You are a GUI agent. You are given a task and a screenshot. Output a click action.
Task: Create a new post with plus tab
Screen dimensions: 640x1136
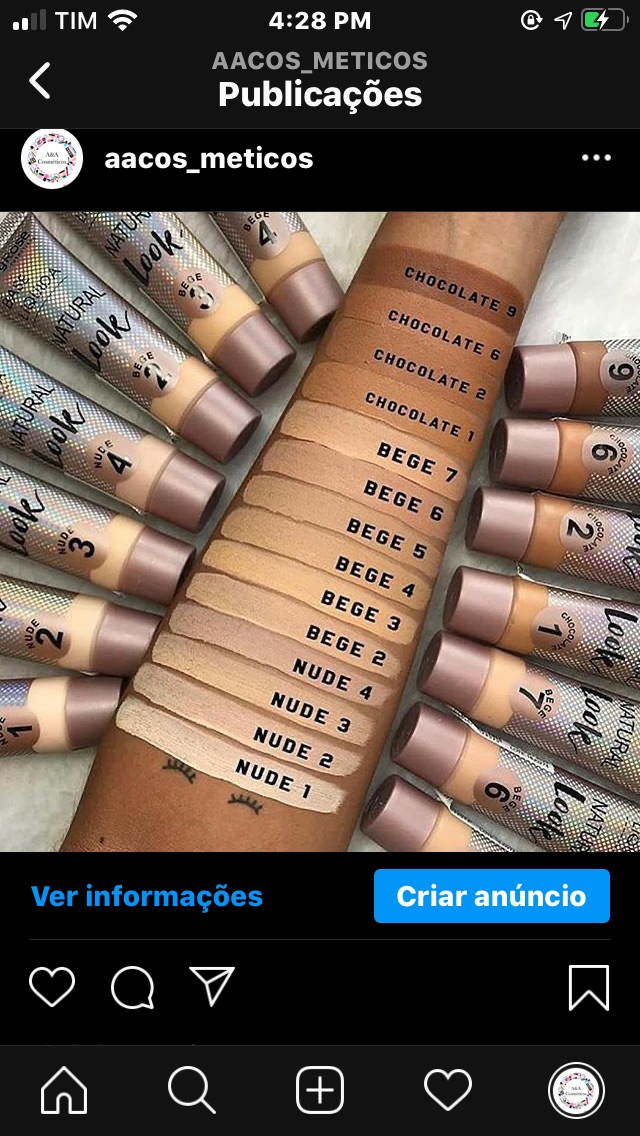tap(320, 1090)
